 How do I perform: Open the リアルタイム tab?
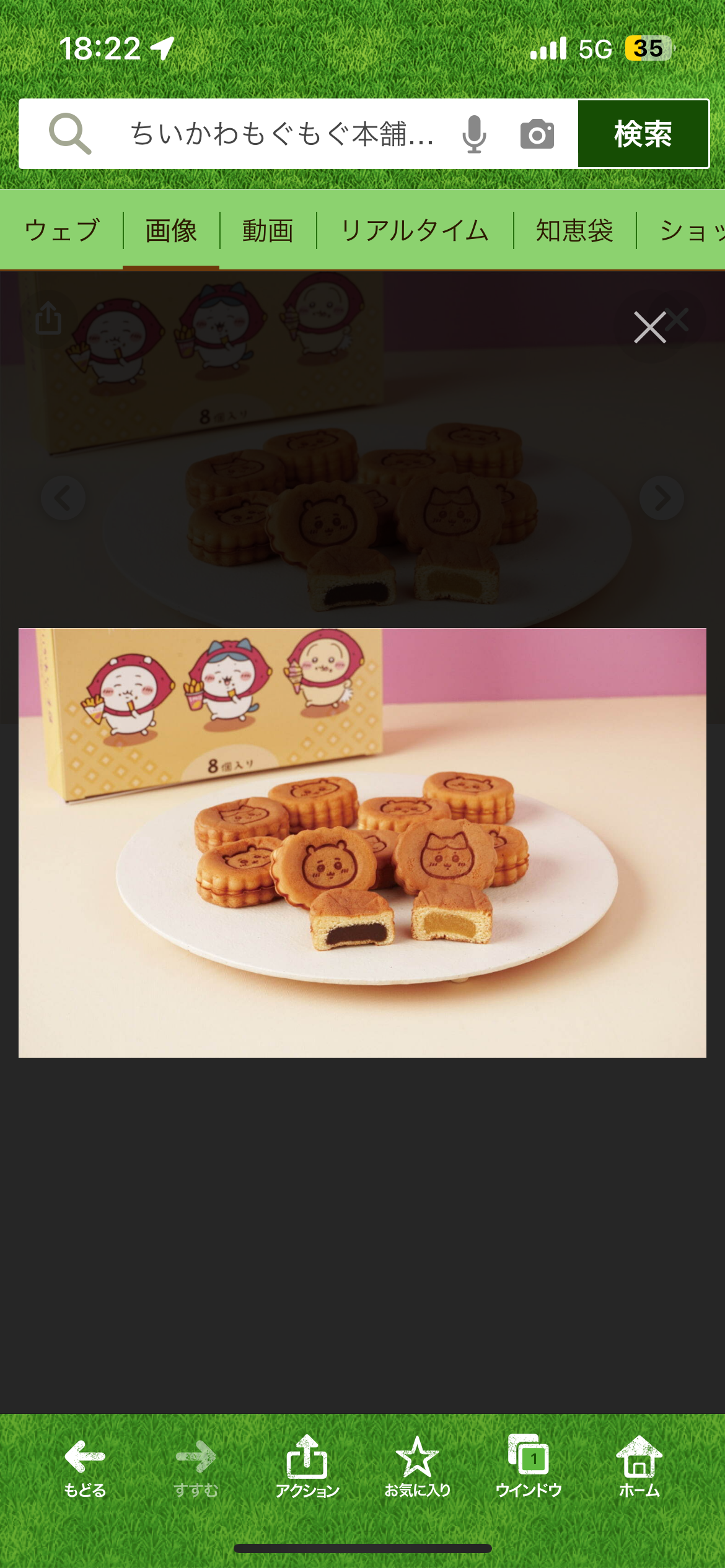[415, 230]
